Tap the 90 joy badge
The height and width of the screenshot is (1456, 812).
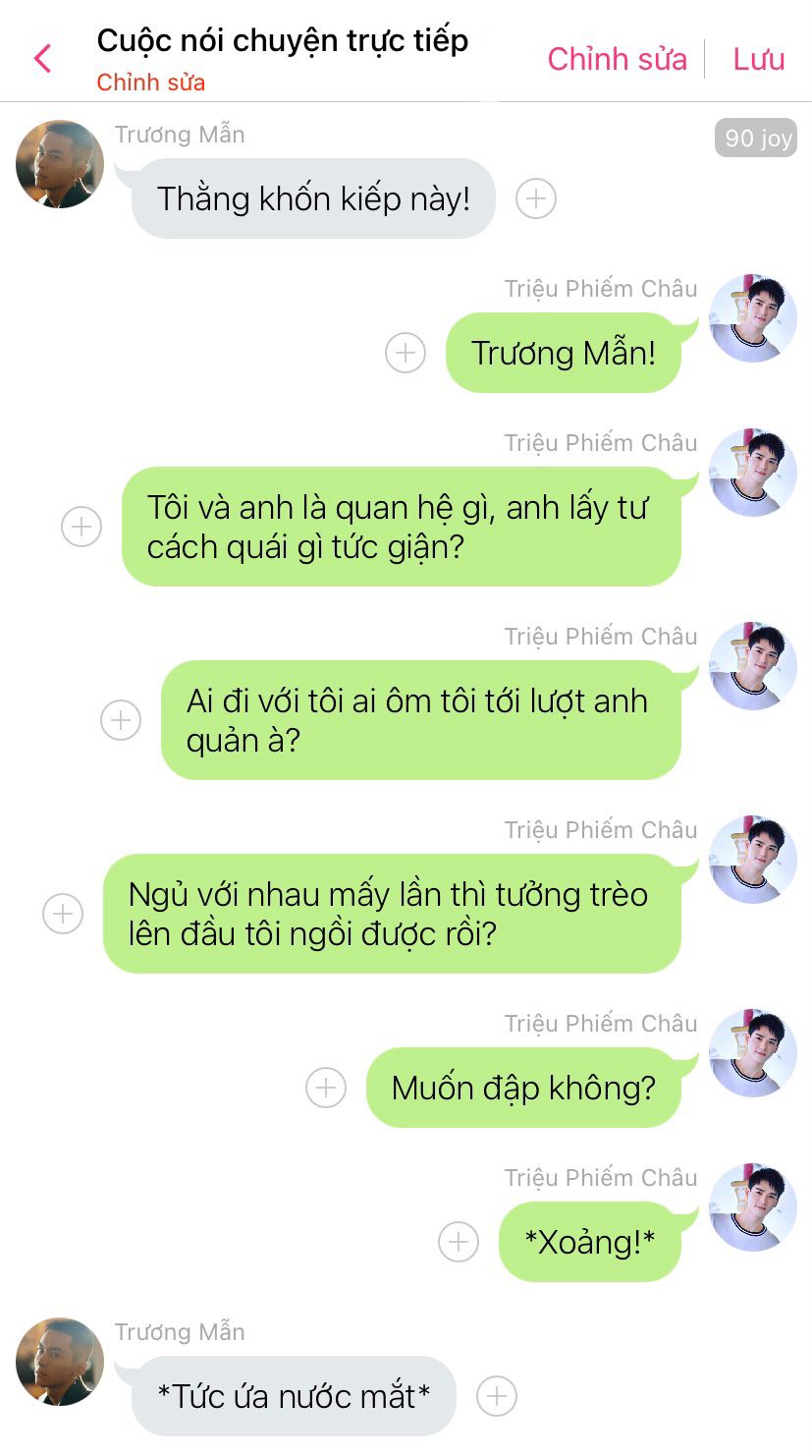pos(756,139)
